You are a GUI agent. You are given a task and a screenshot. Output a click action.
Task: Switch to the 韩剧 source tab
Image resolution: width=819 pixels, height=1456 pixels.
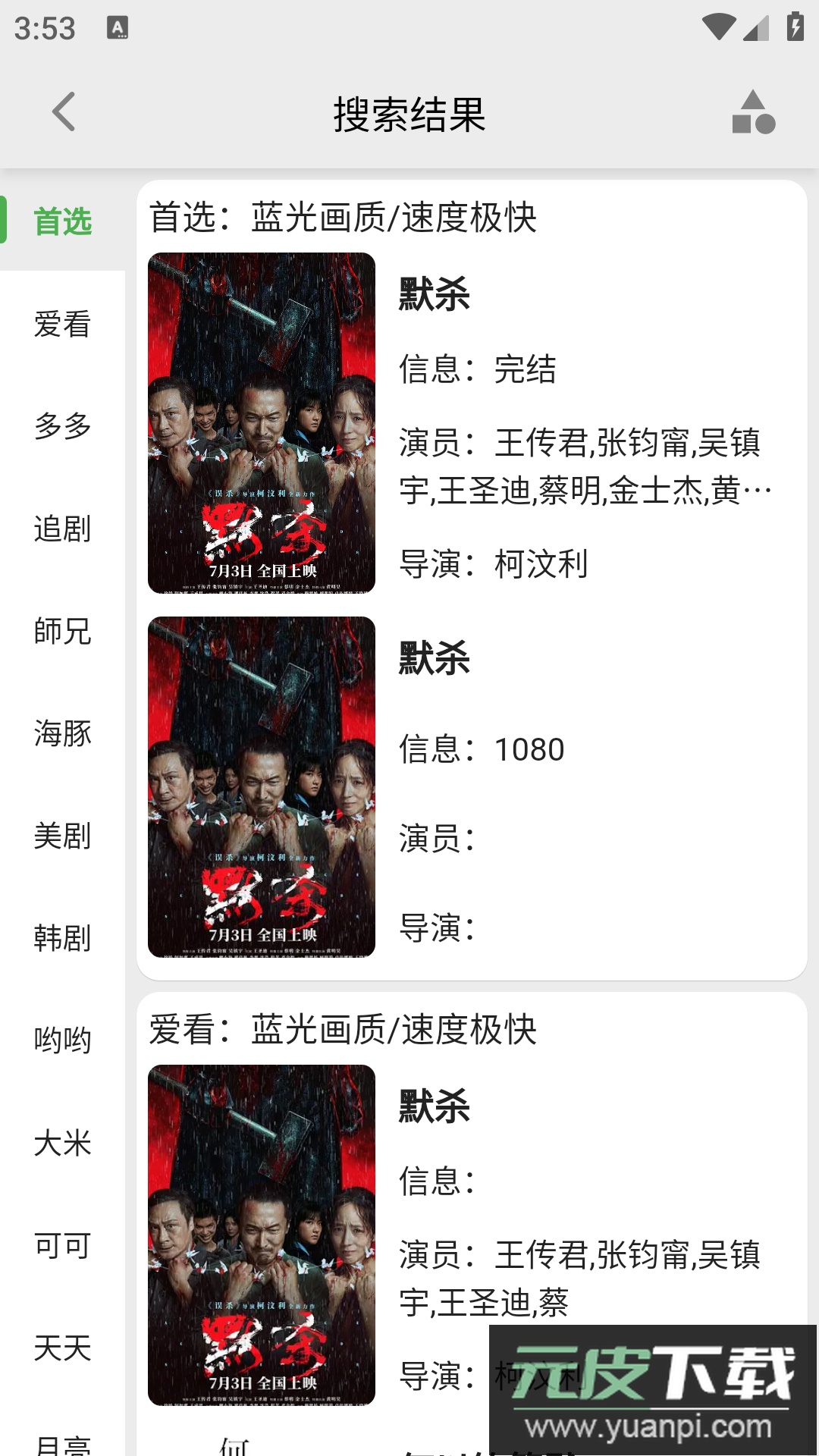tap(63, 938)
